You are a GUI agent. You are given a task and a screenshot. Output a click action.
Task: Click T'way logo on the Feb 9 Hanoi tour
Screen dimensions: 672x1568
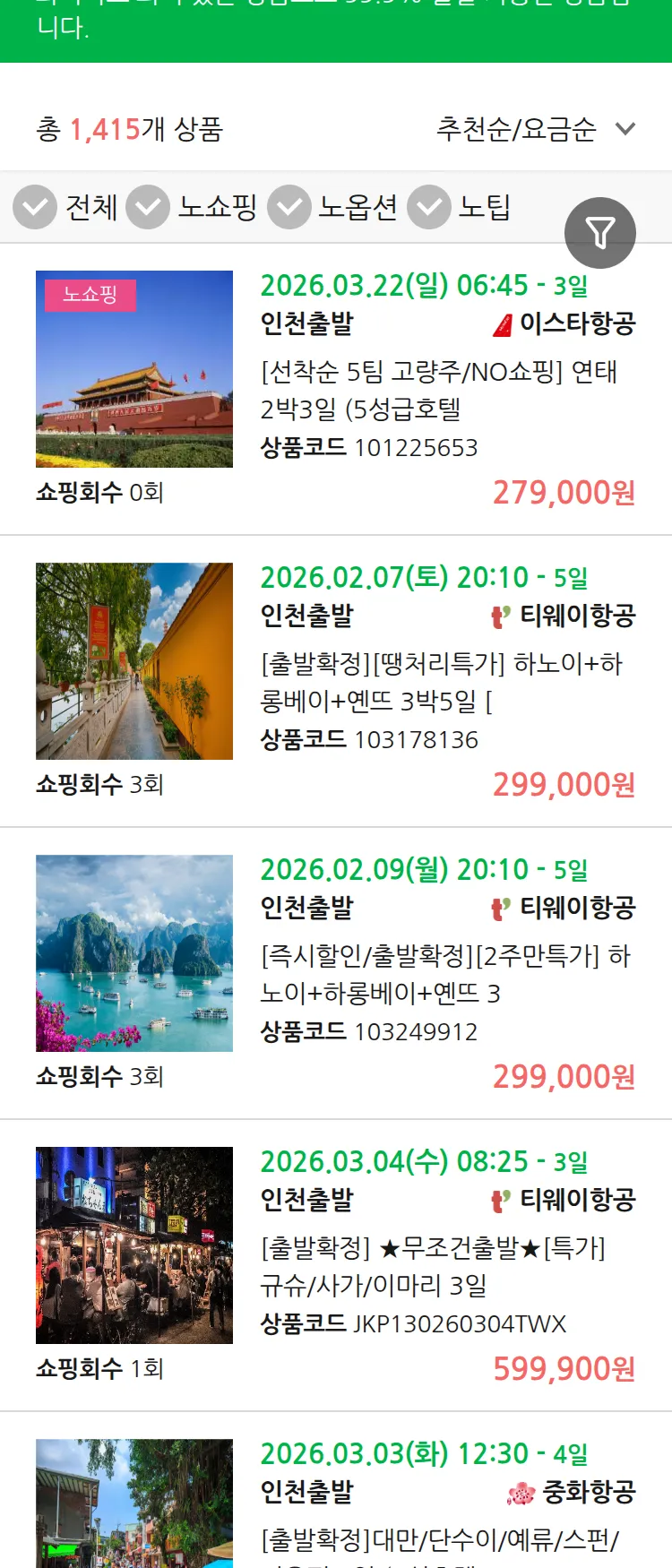click(502, 907)
